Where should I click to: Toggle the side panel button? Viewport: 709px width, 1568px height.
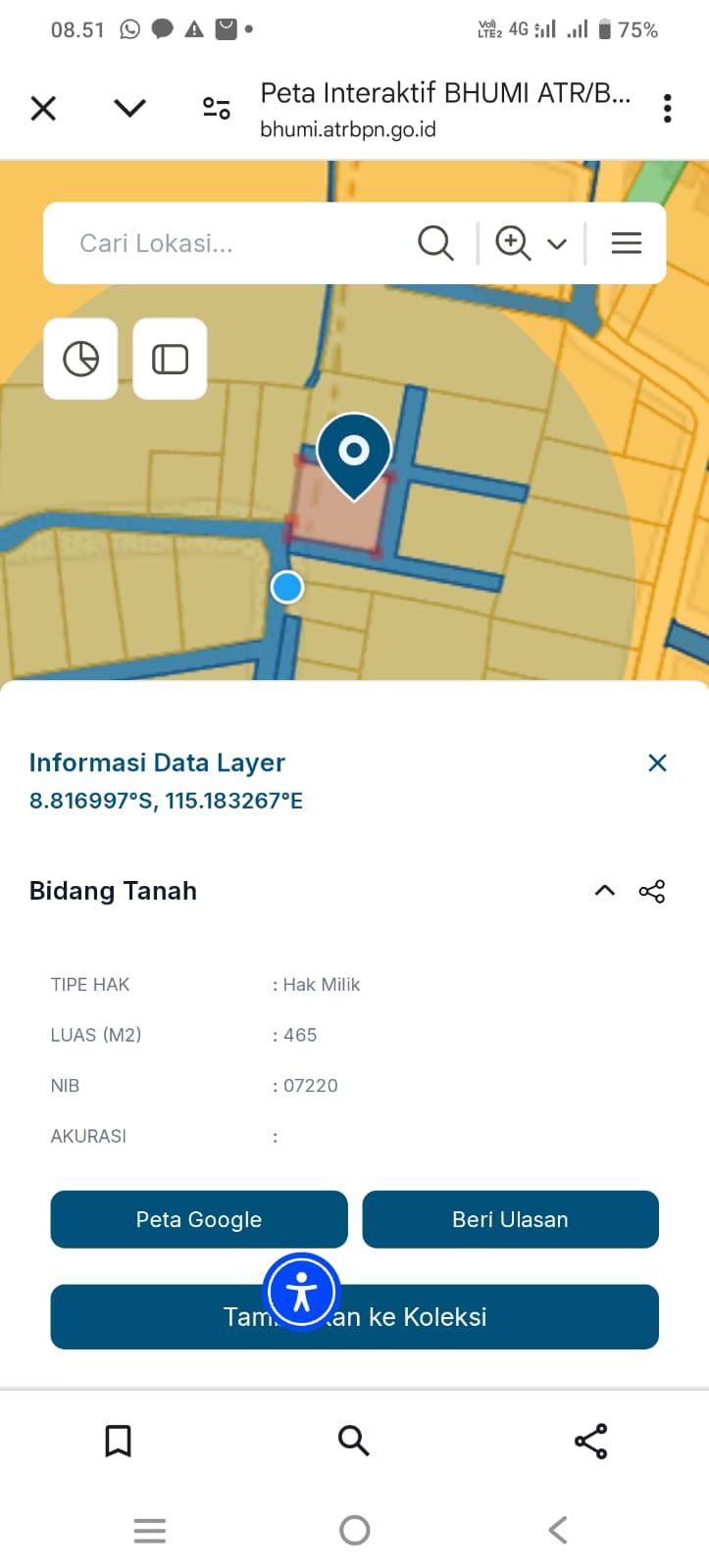(170, 359)
